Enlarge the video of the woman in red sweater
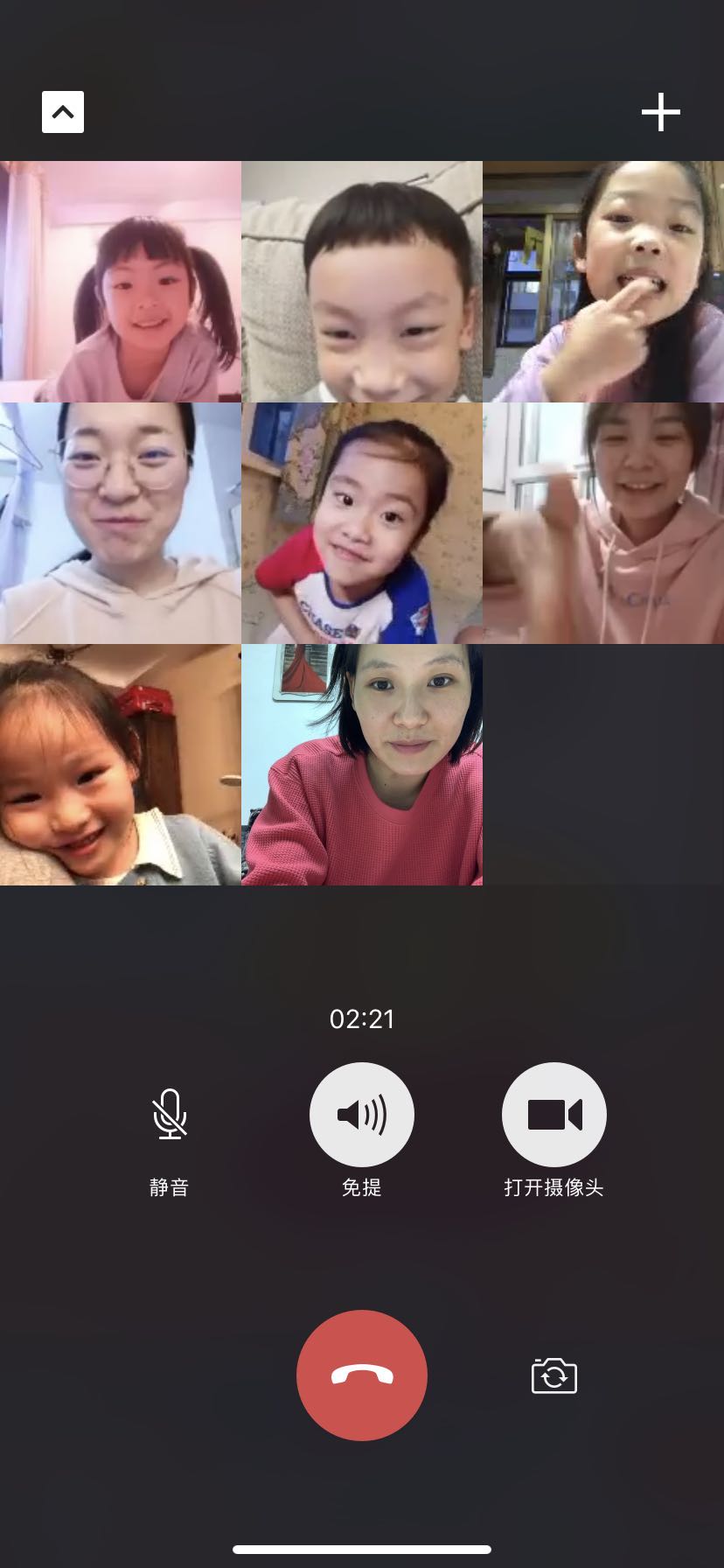Screen dimensions: 724x1568 point(362,765)
